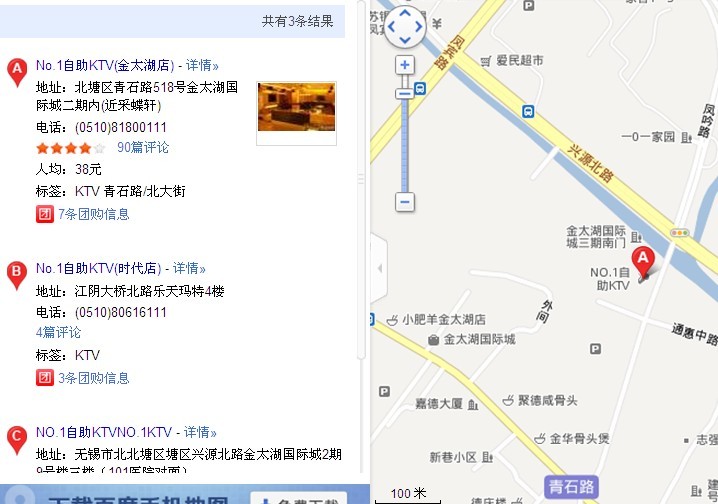Pan the map down with the arrow
The height and width of the screenshot is (504, 718).
point(405,41)
